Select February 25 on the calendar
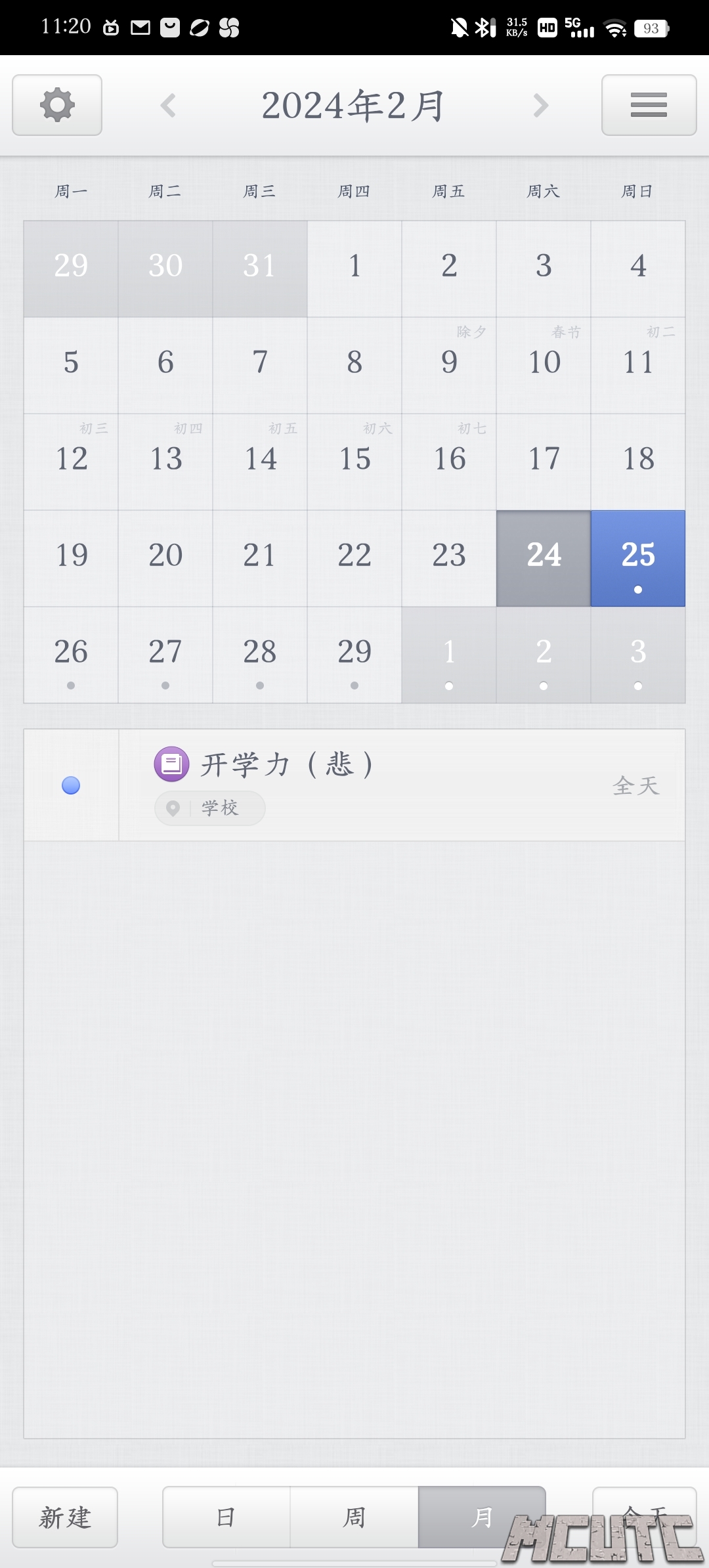This screenshot has width=709, height=1568. (x=638, y=558)
